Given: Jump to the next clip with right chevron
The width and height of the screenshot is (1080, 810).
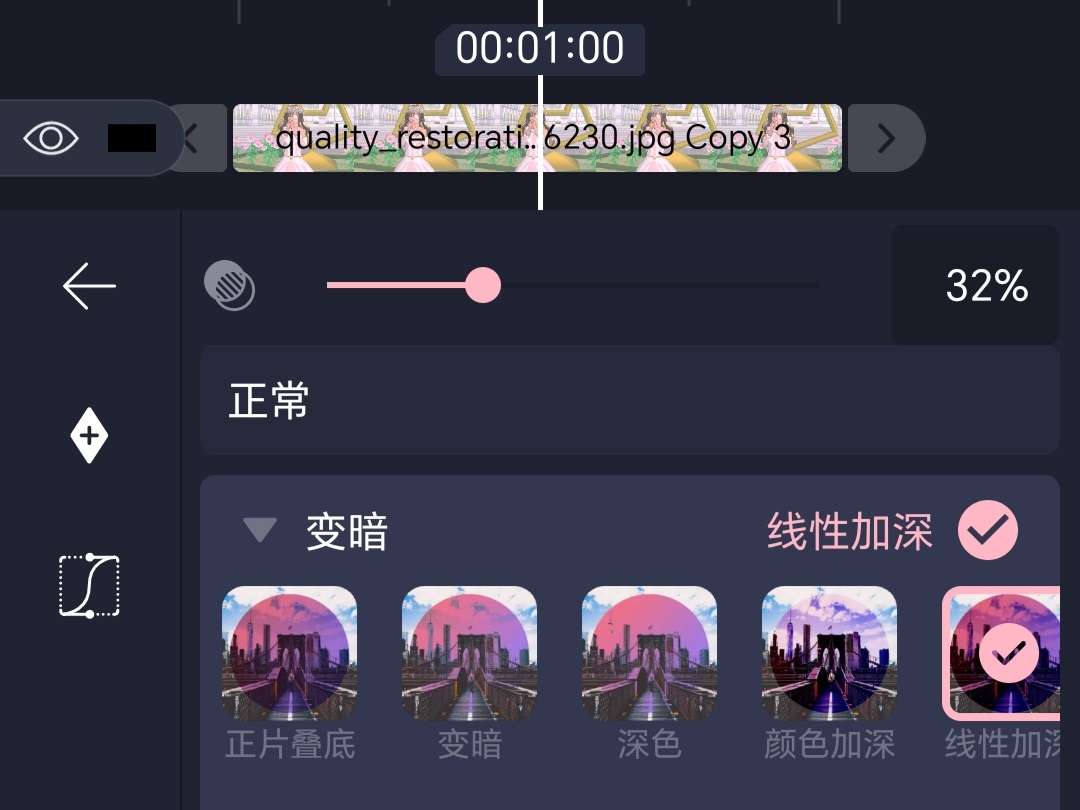Looking at the screenshot, I should pos(885,138).
